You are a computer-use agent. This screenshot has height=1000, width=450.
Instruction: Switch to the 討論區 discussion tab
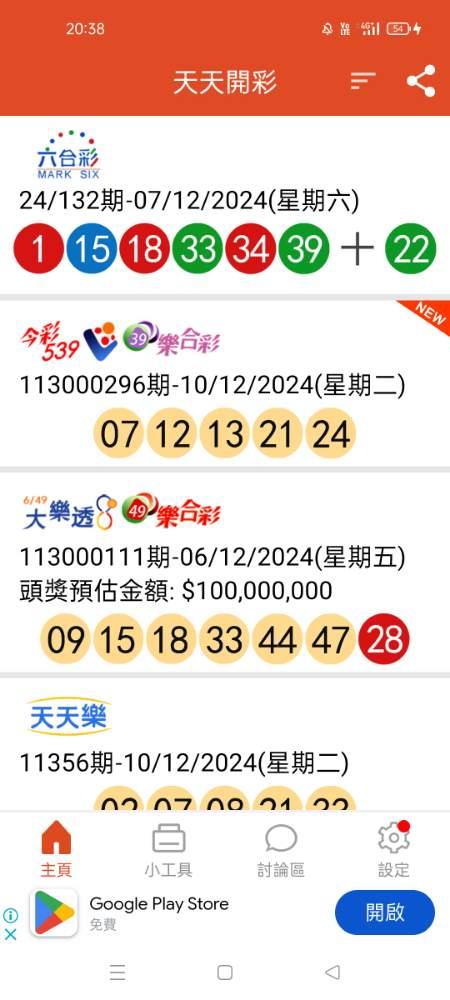(281, 849)
